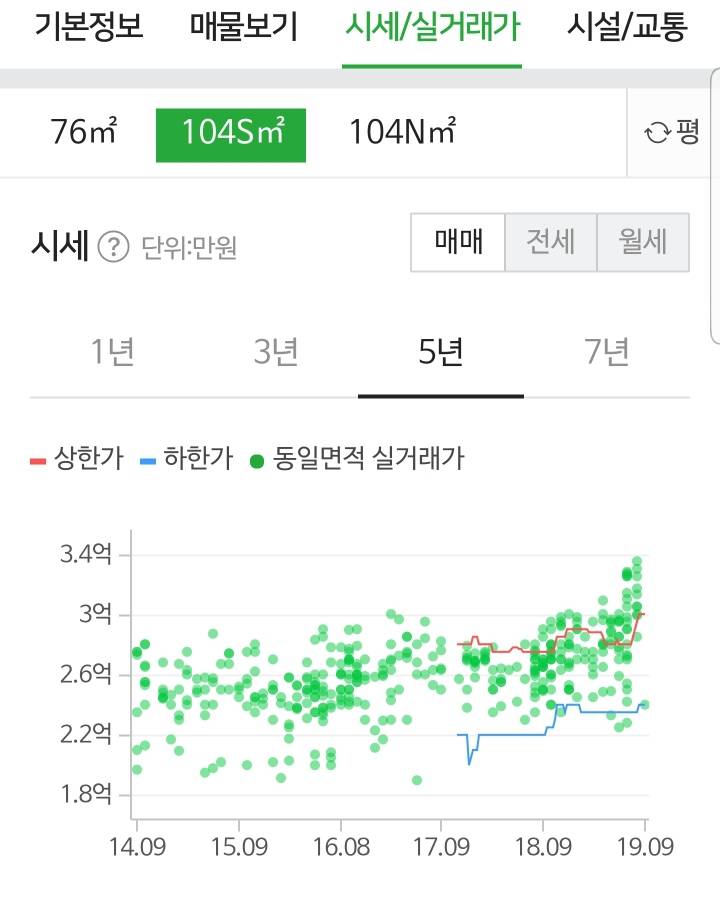
Task: Switch to the 매물보기 tab
Action: [240, 30]
